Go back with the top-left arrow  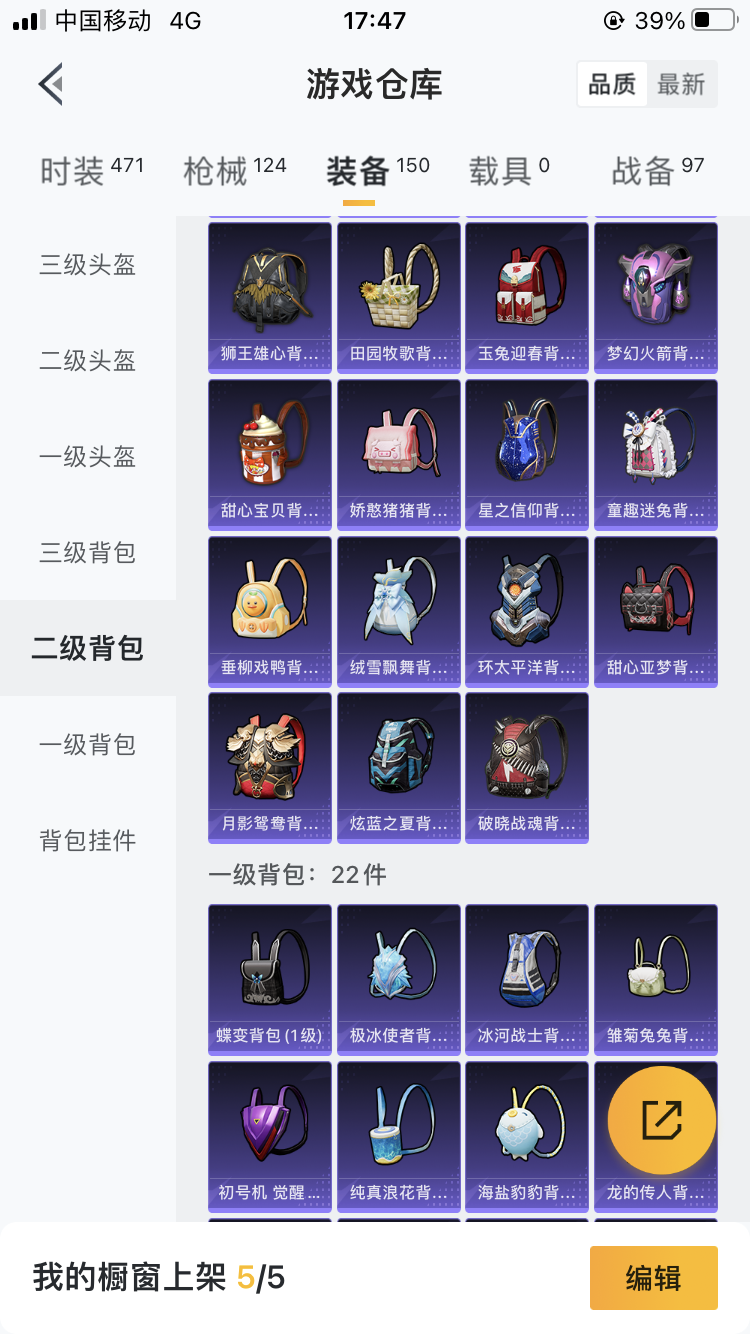52,84
